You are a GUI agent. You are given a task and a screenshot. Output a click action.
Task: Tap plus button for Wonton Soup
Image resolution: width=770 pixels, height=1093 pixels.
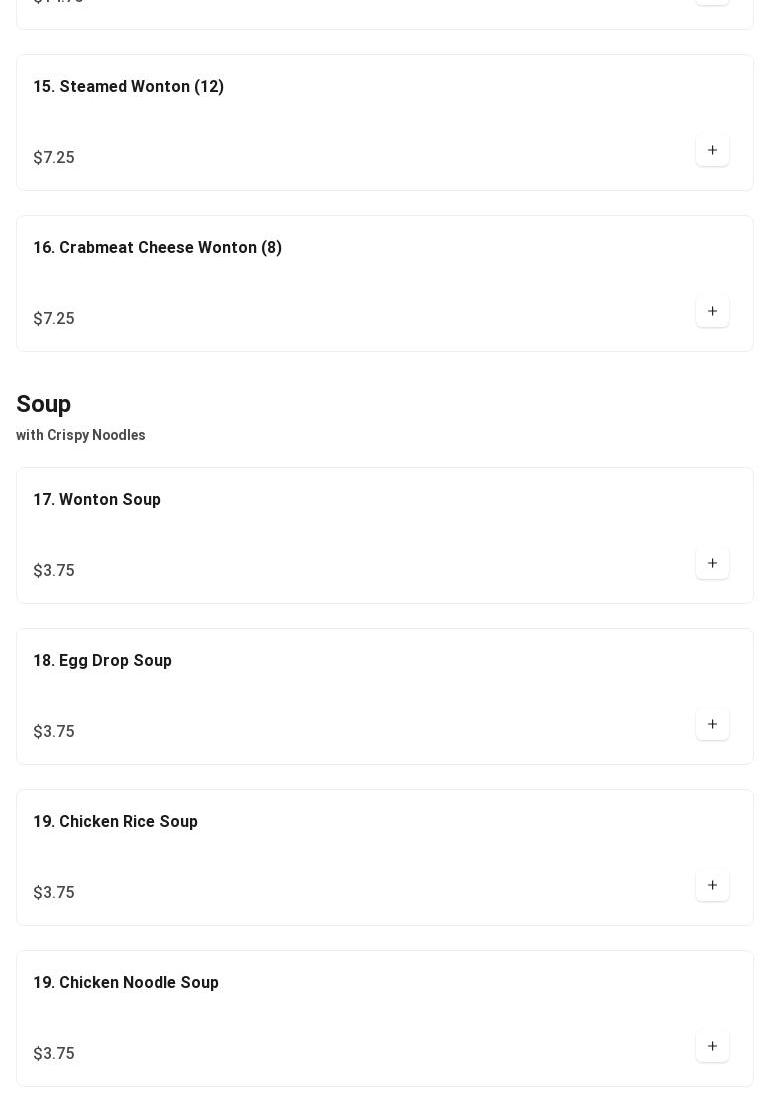click(x=712, y=564)
